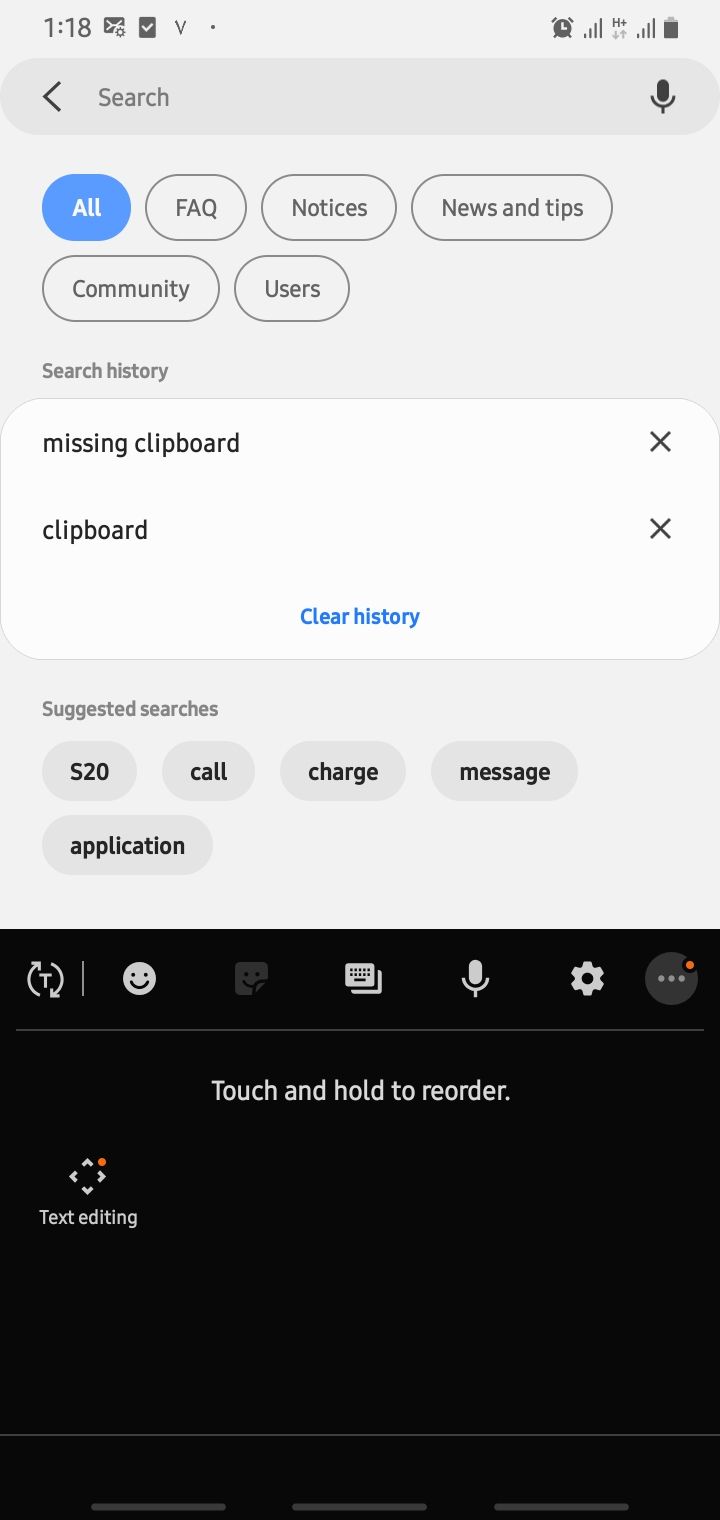
Task: Open the emoji keyboard
Action: click(x=139, y=979)
